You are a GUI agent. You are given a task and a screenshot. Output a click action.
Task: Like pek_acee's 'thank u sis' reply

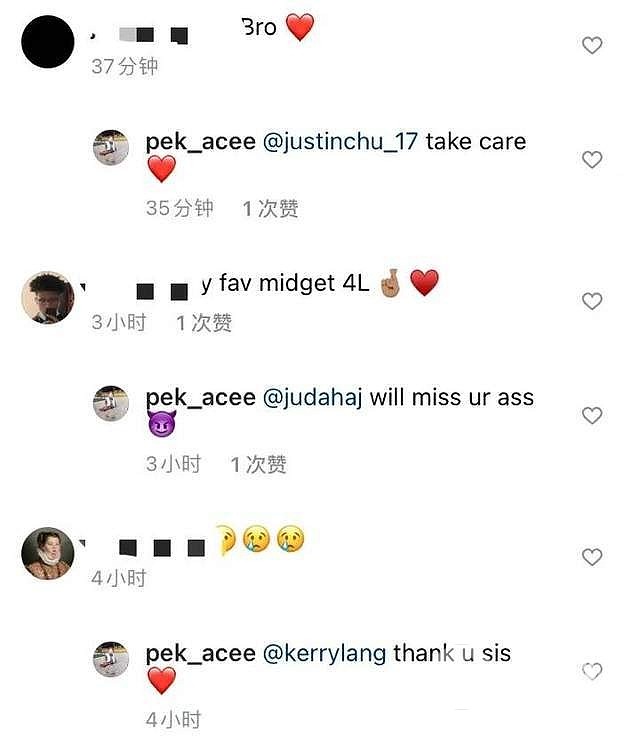592,672
